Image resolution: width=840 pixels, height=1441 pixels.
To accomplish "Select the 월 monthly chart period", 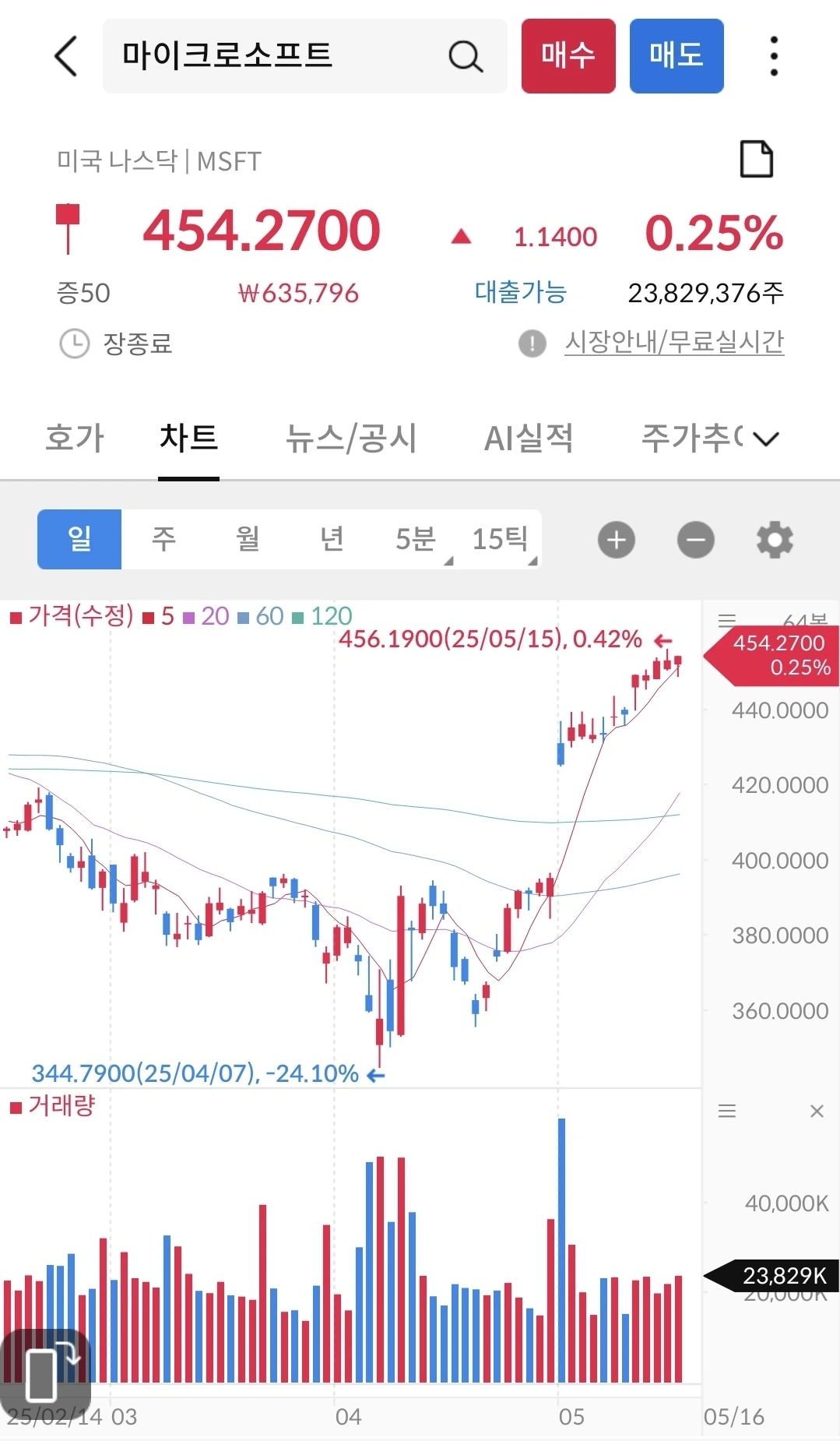I will point(248,539).
